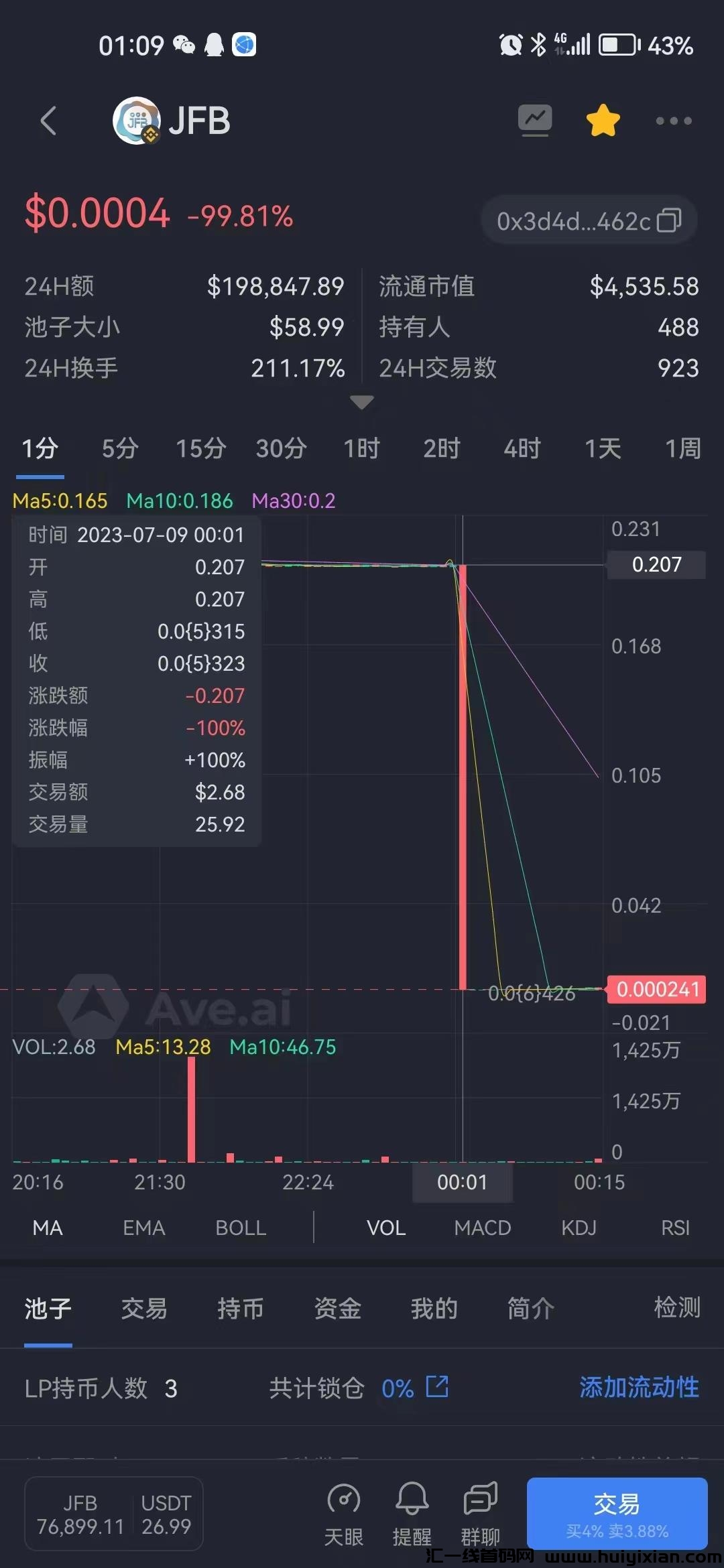Switch chart interval to 5分
This screenshot has width=724, height=1568.
(x=120, y=449)
